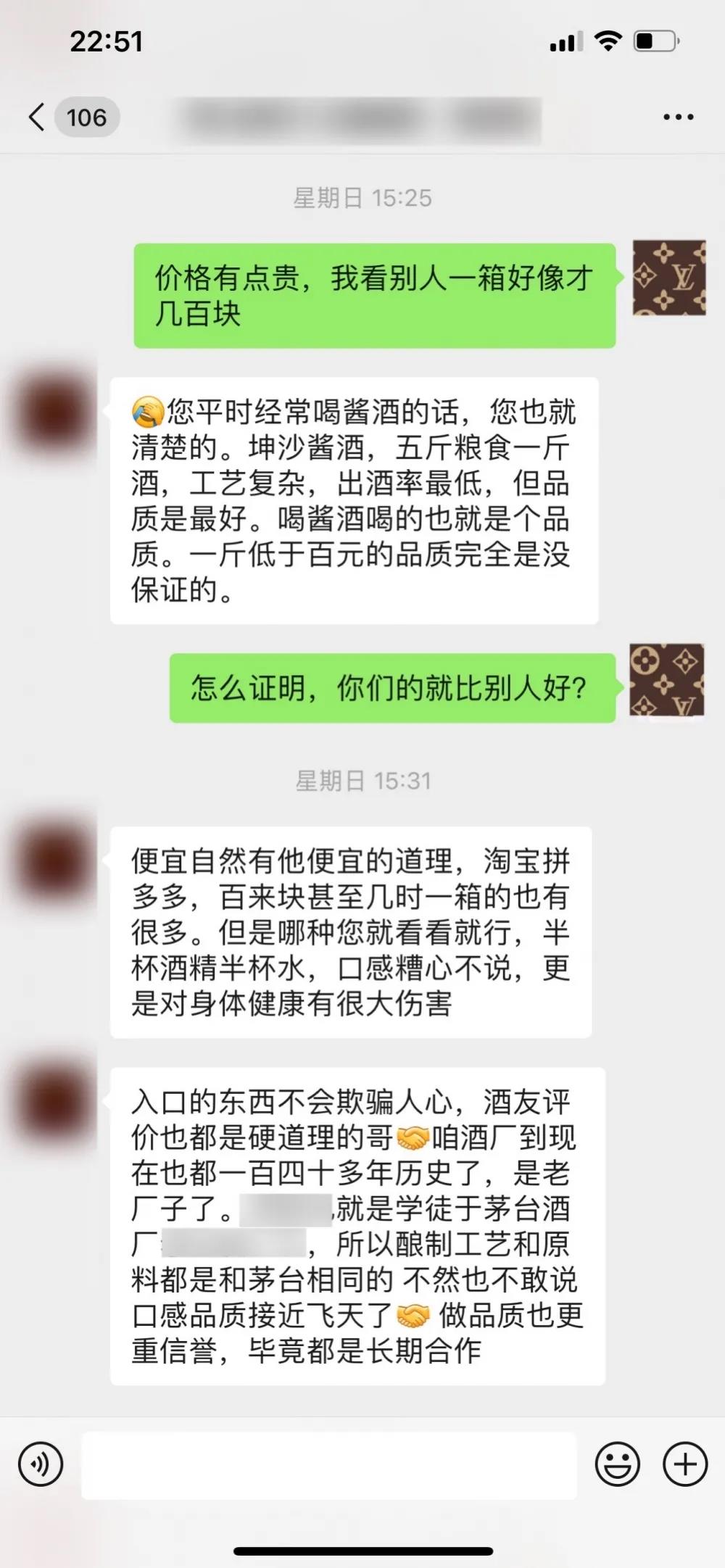Open my avatar beside the 怎么证明 message
Viewport: 725px width, 1568px height.
(x=666, y=680)
